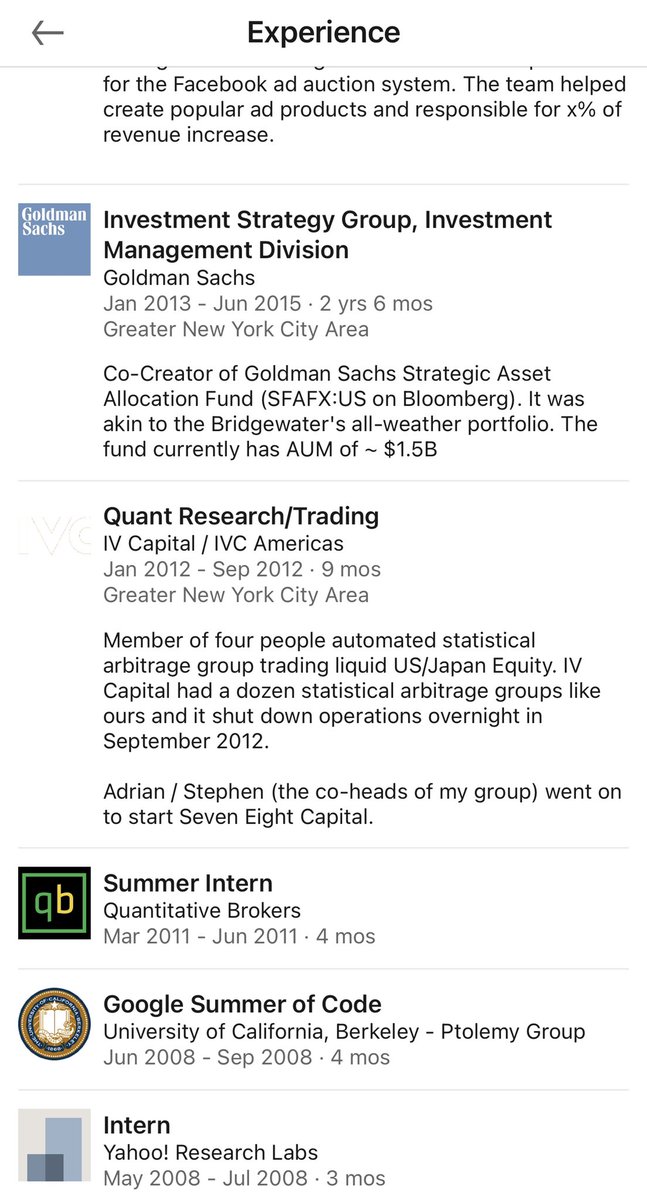Screen dimensions: 647x1200
Task: Open the Google Summer of Code entry
Action: [242, 1005]
